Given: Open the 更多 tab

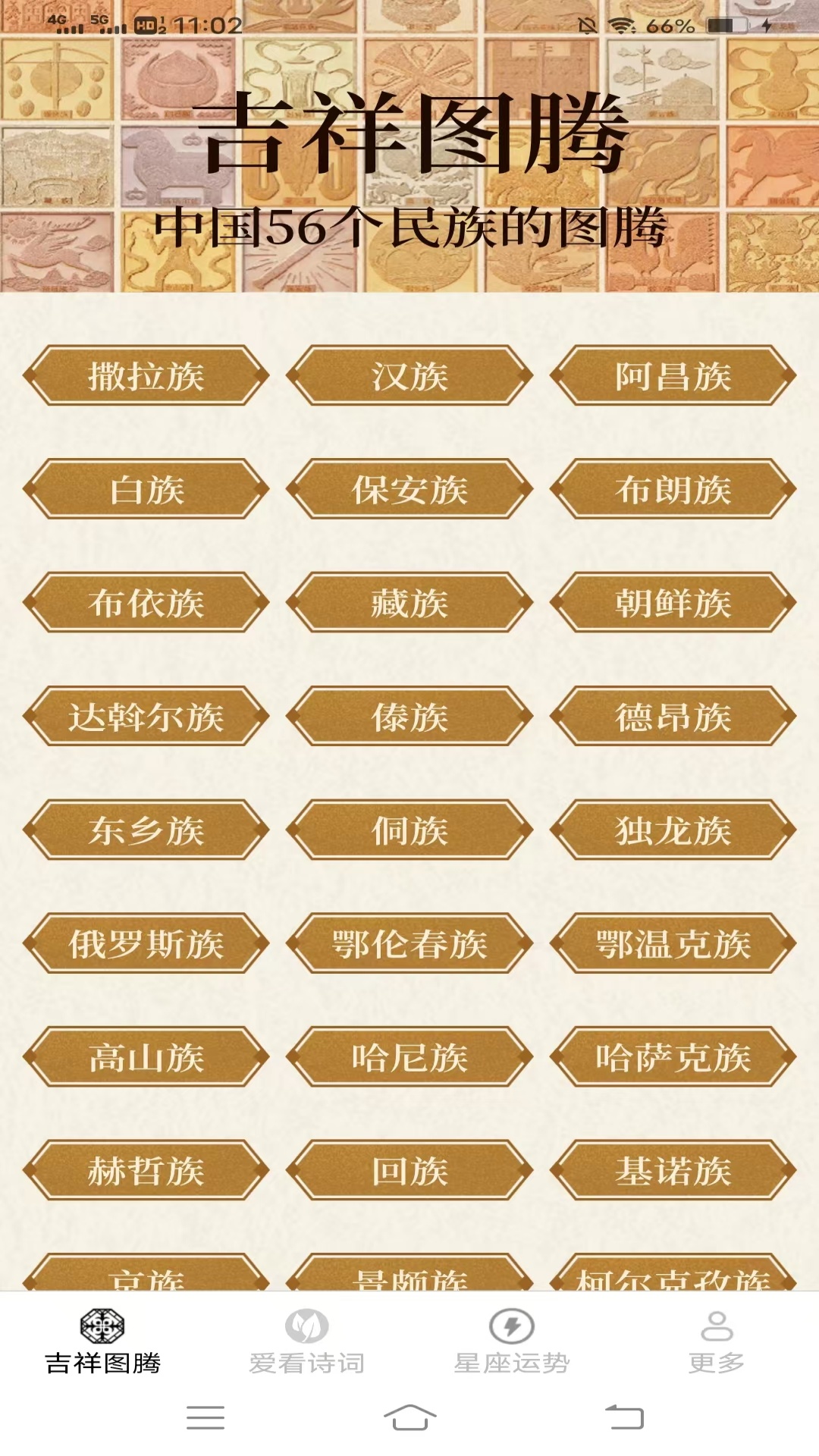Looking at the screenshot, I should click(x=716, y=1341).
